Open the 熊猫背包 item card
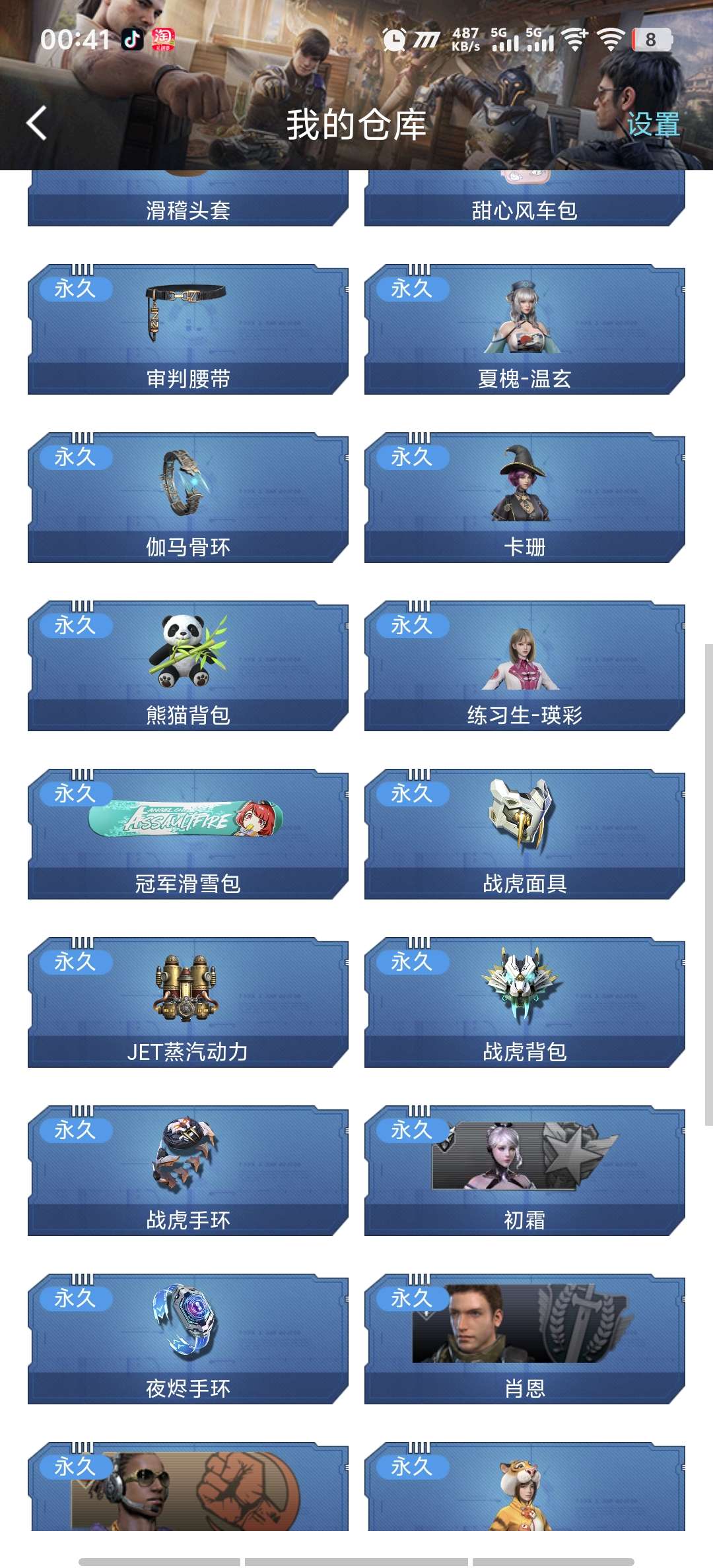 188,667
